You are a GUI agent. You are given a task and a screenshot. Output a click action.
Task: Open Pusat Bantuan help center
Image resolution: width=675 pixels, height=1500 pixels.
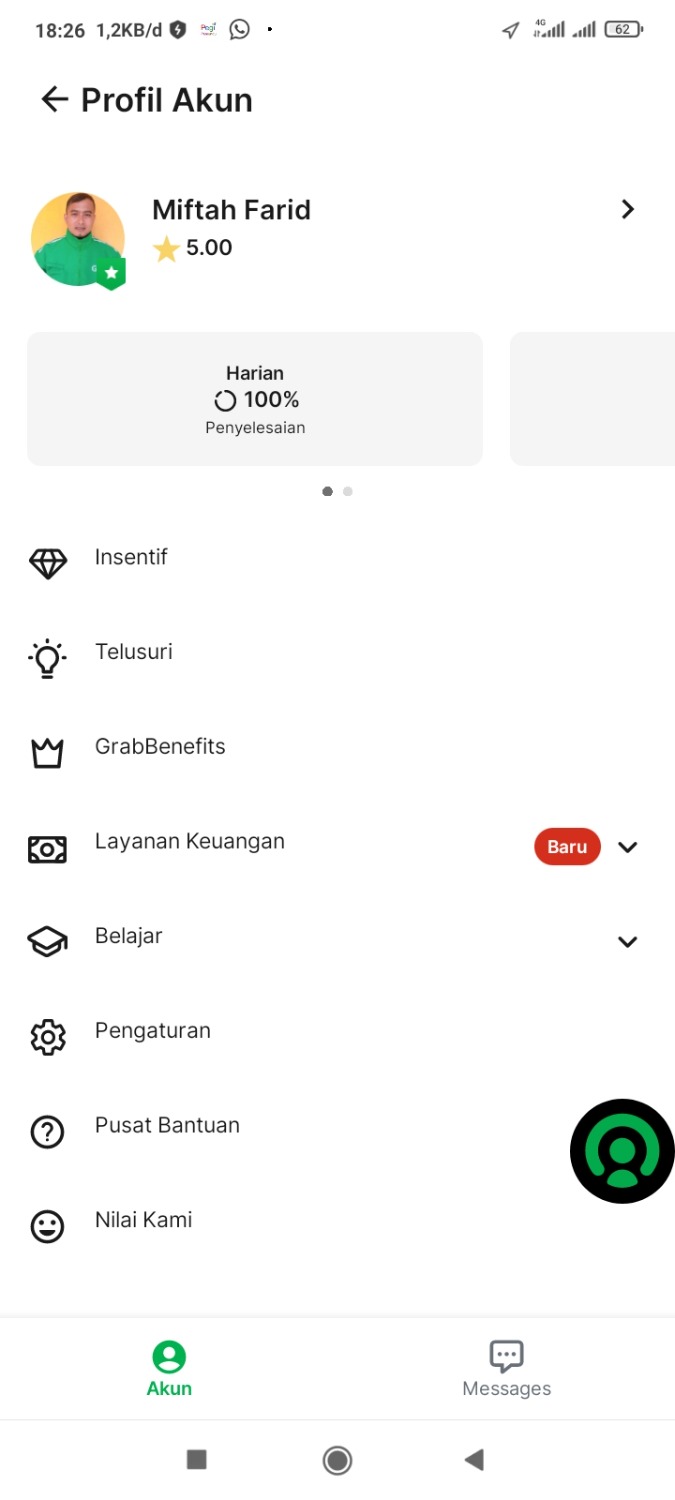(167, 1126)
